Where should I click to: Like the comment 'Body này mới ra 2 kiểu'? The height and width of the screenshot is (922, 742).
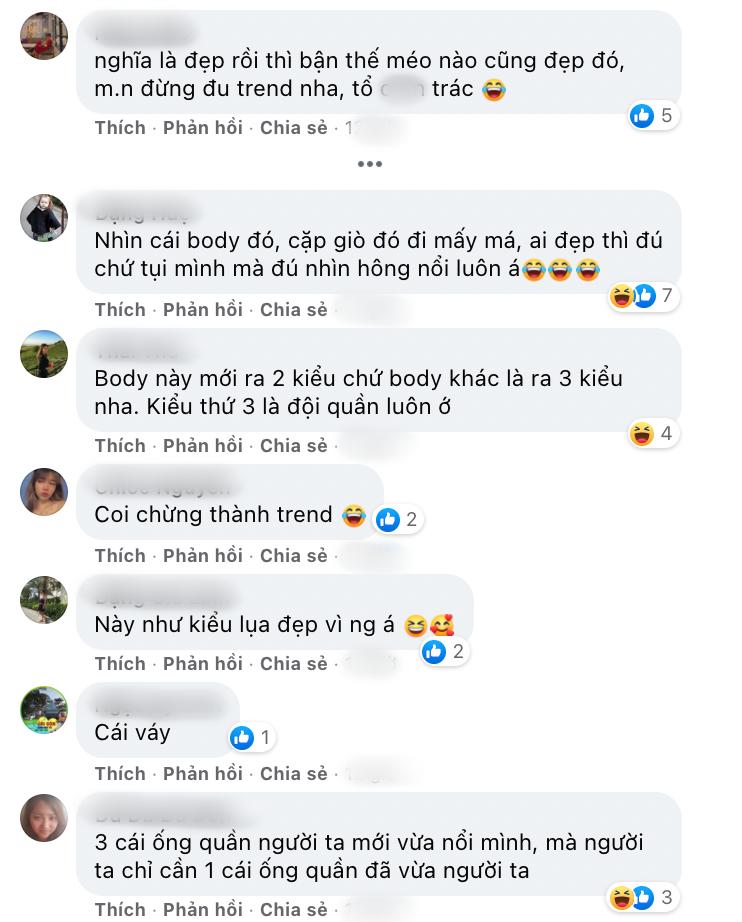120,445
